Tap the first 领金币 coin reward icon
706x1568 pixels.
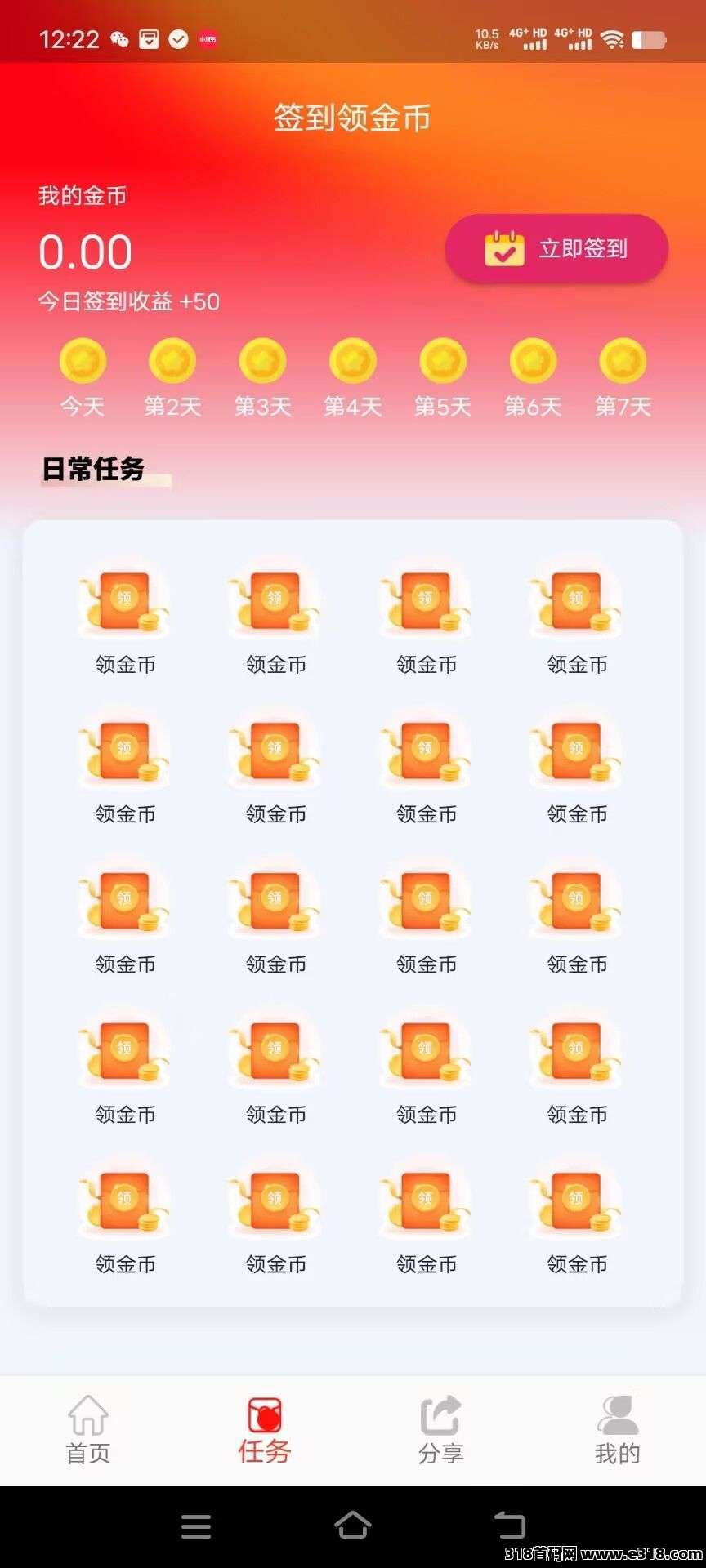coord(123,600)
